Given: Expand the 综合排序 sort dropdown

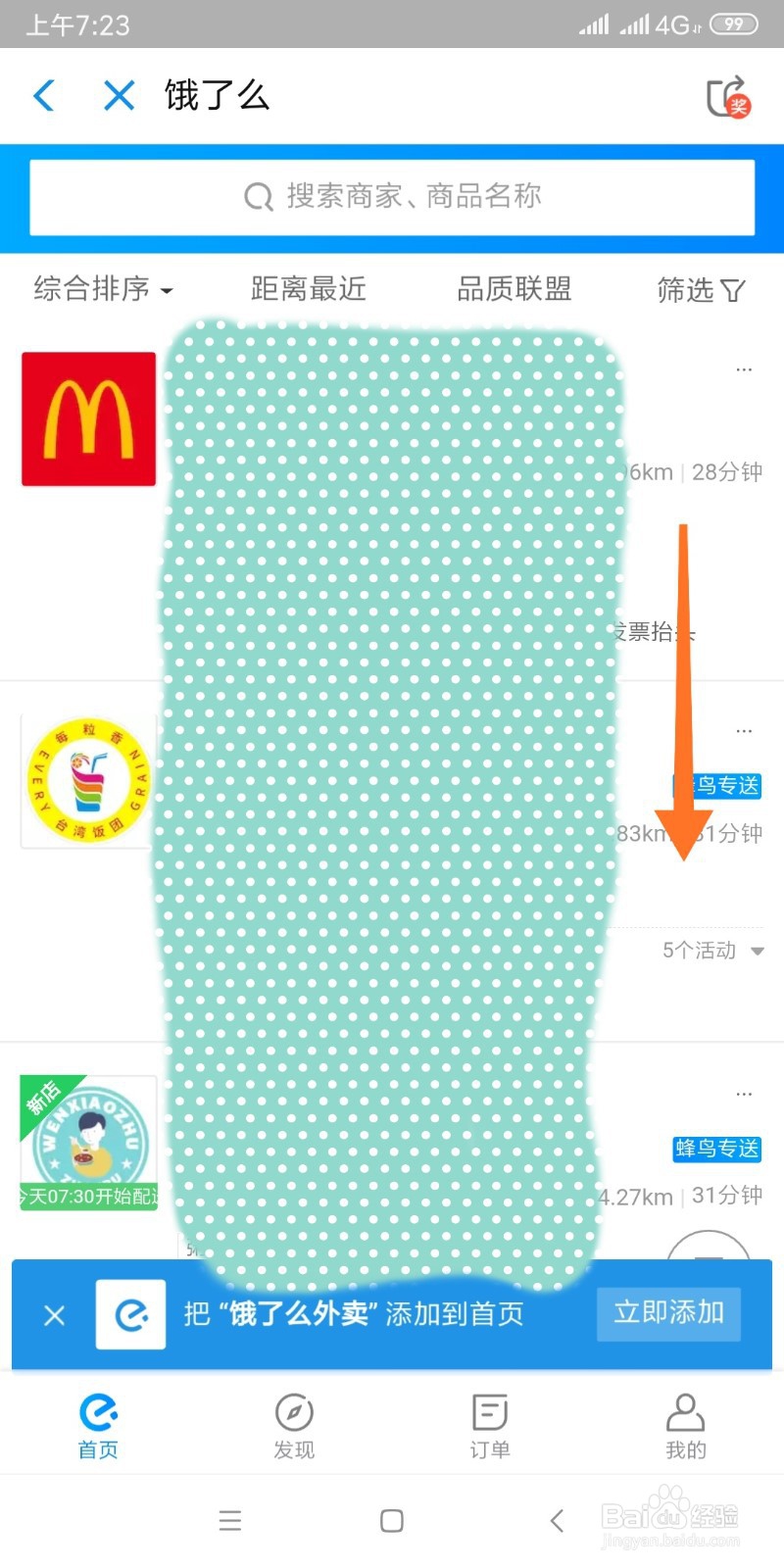Looking at the screenshot, I should (x=103, y=289).
